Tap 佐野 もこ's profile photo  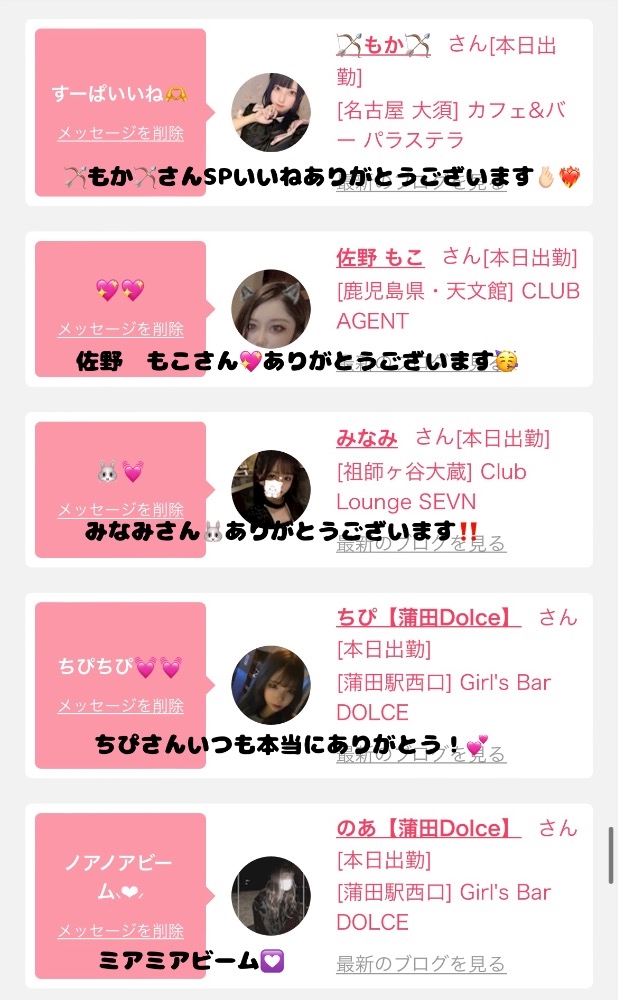click(x=271, y=309)
